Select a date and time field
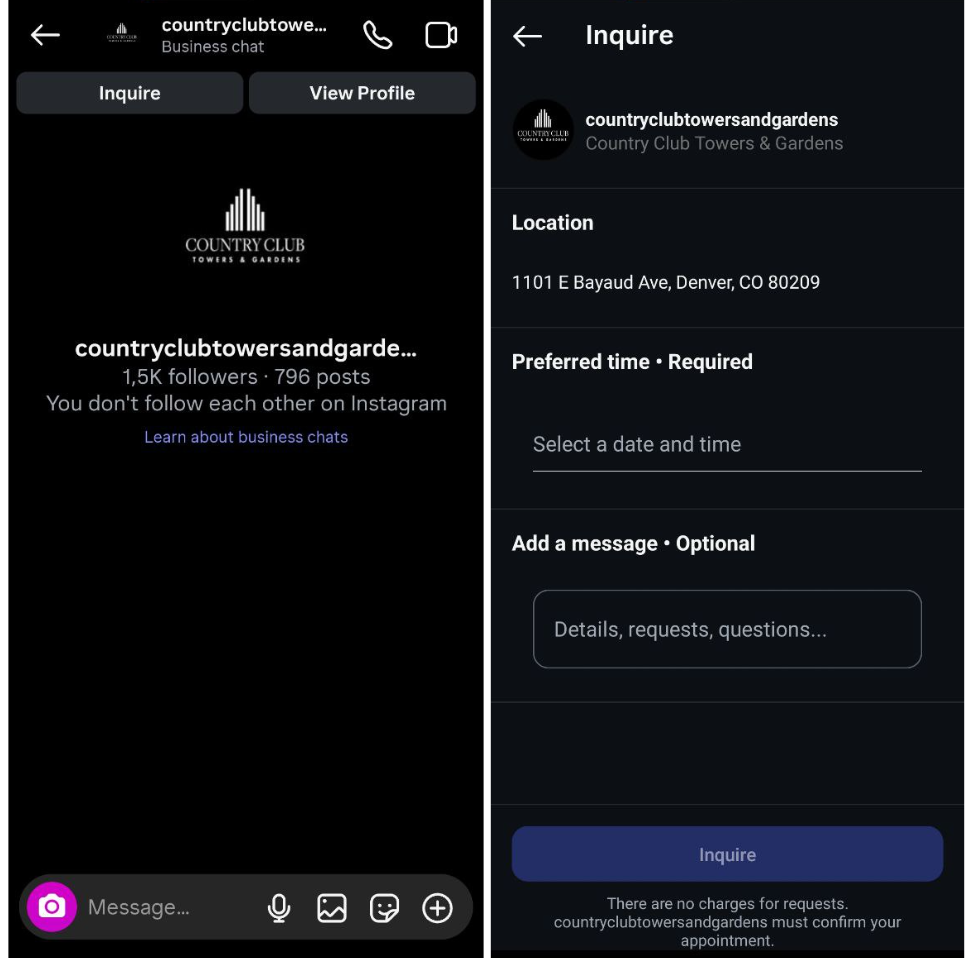973x958 pixels. (x=726, y=445)
